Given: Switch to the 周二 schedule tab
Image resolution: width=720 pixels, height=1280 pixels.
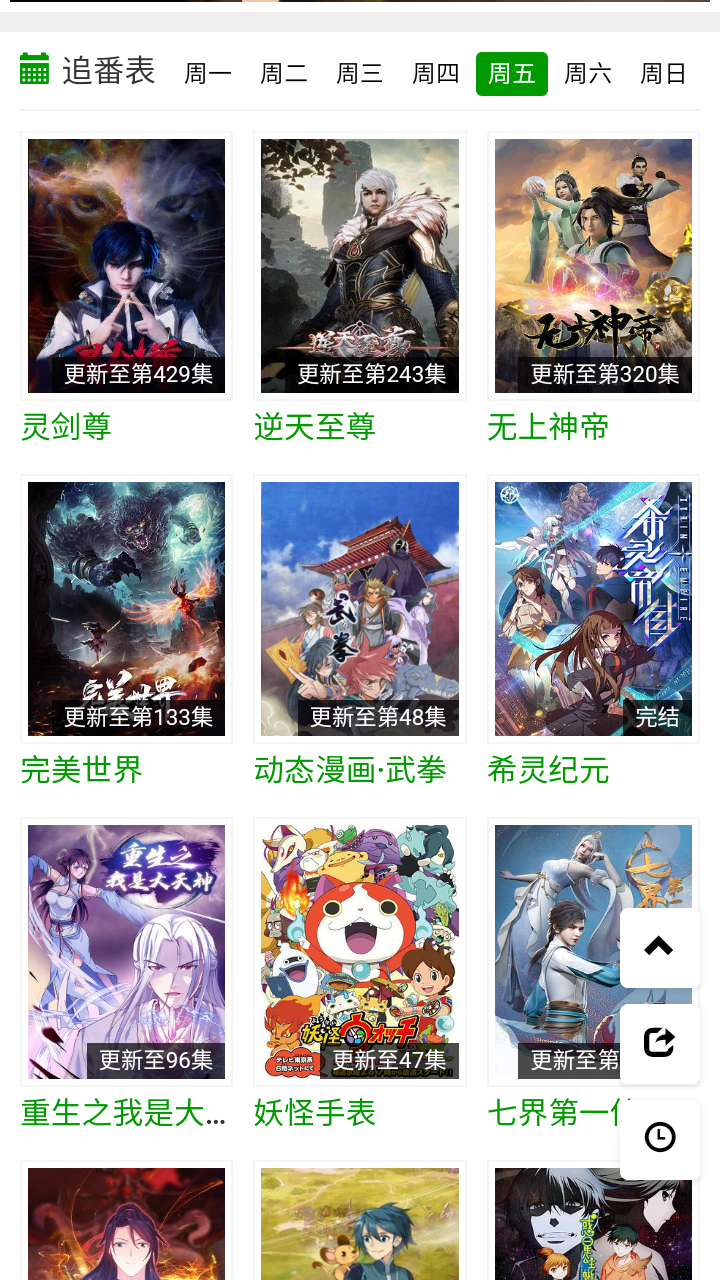Looking at the screenshot, I should [x=283, y=73].
